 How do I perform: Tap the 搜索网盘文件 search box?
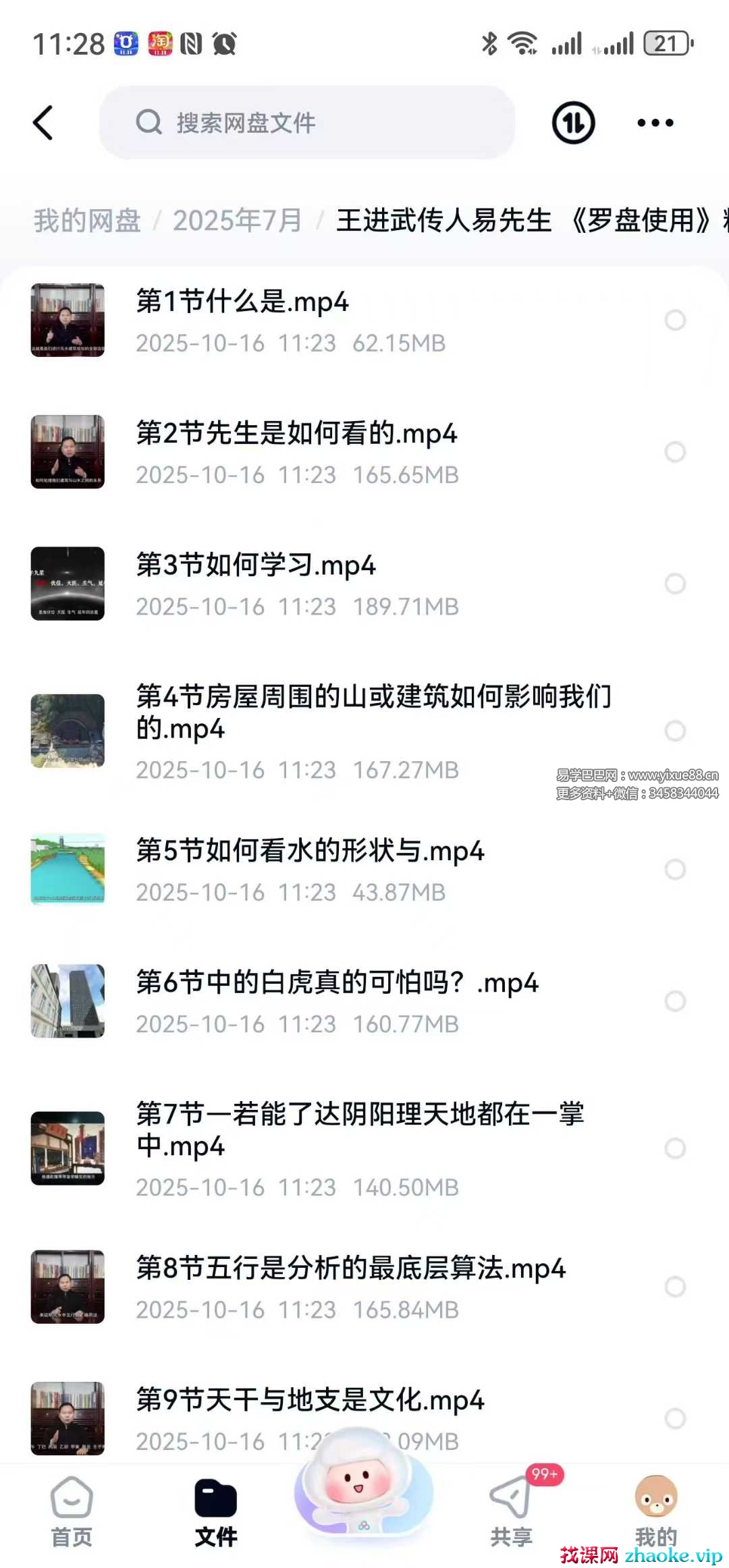pyautogui.click(x=307, y=123)
